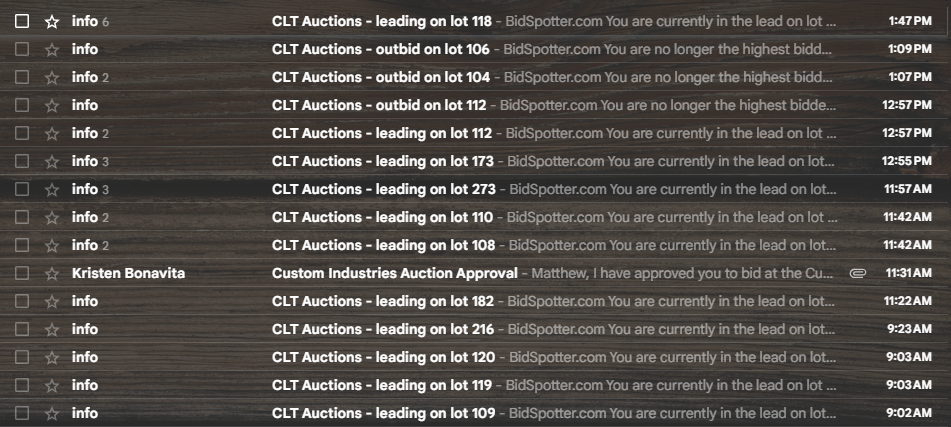
Task: Select the checkbox for the lot 118 email
Action: 23,21
